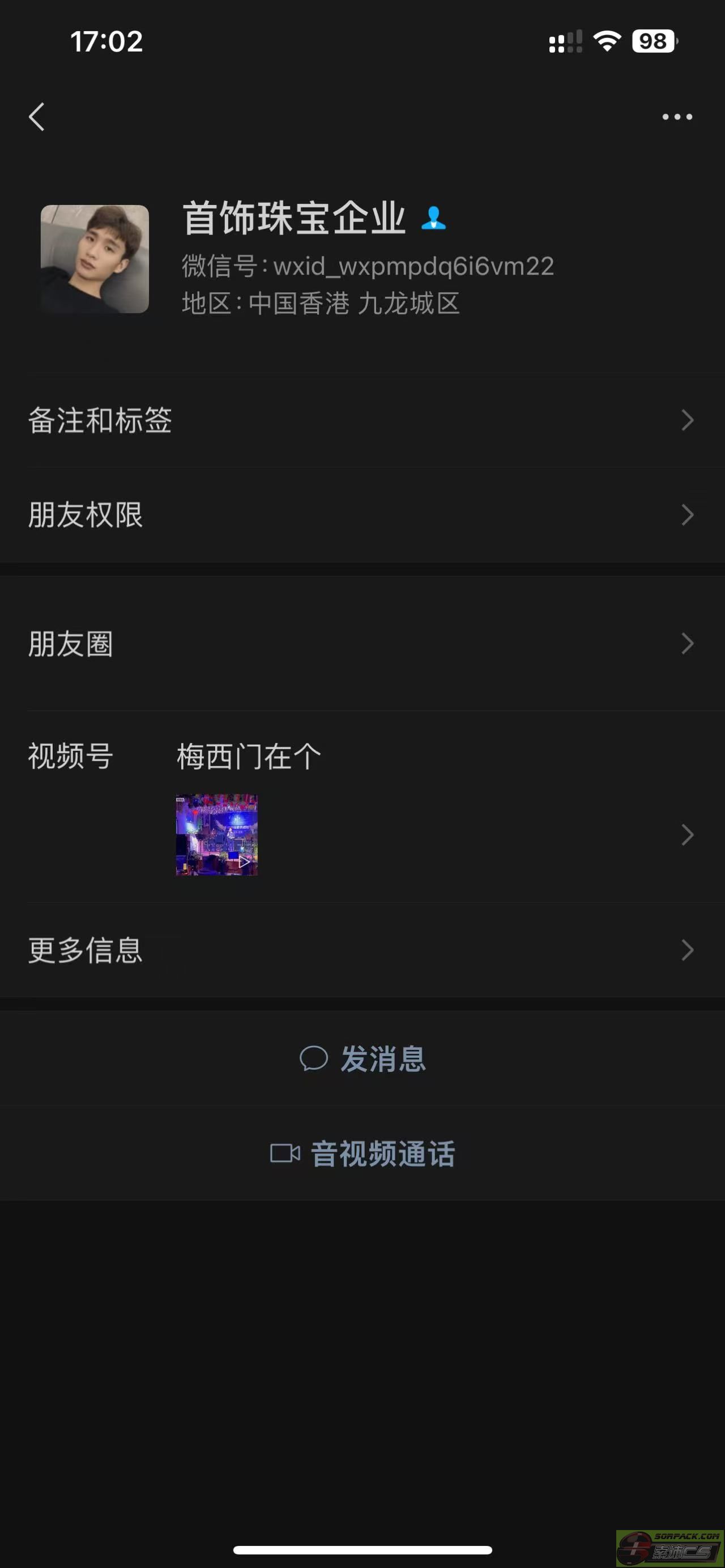The image size is (725, 1568).
Task: Open 备注和标签 settings
Action: 361,420
